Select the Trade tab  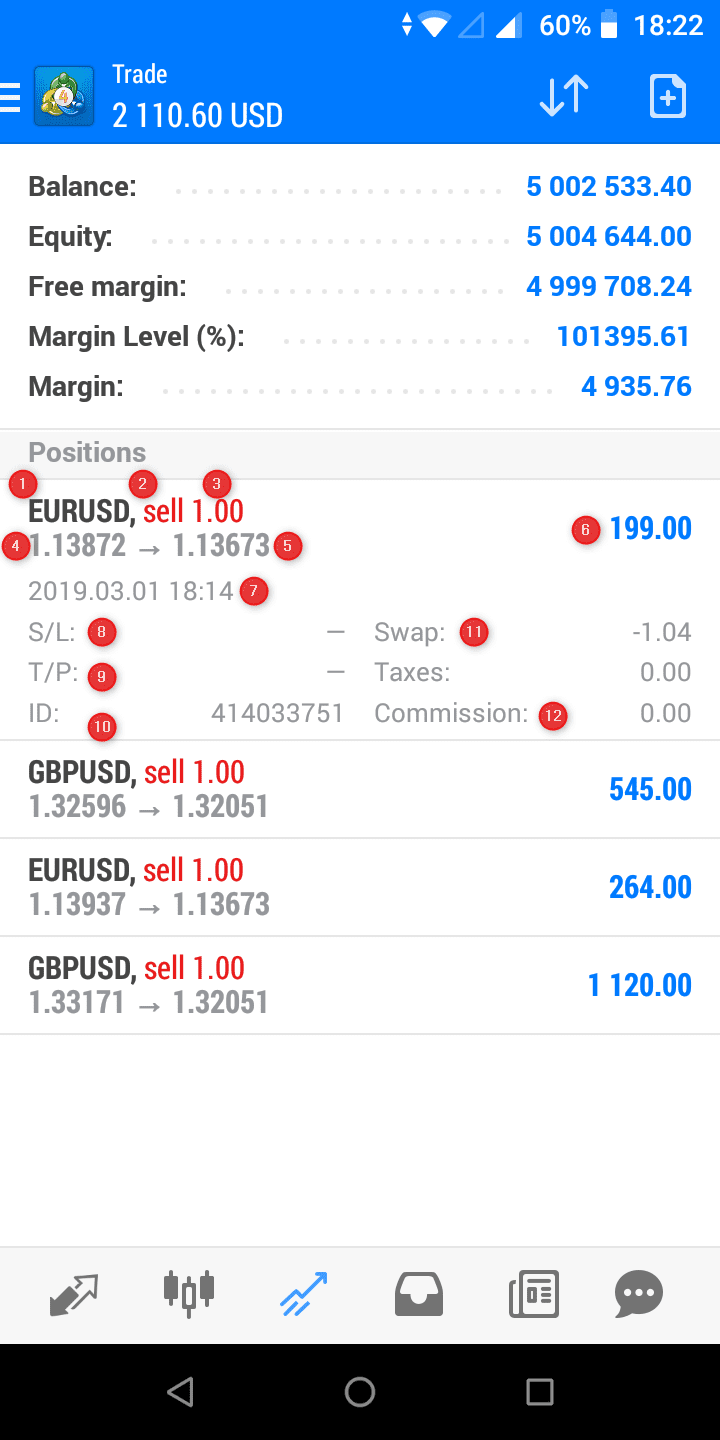pyautogui.click(x=304, y=1294)
